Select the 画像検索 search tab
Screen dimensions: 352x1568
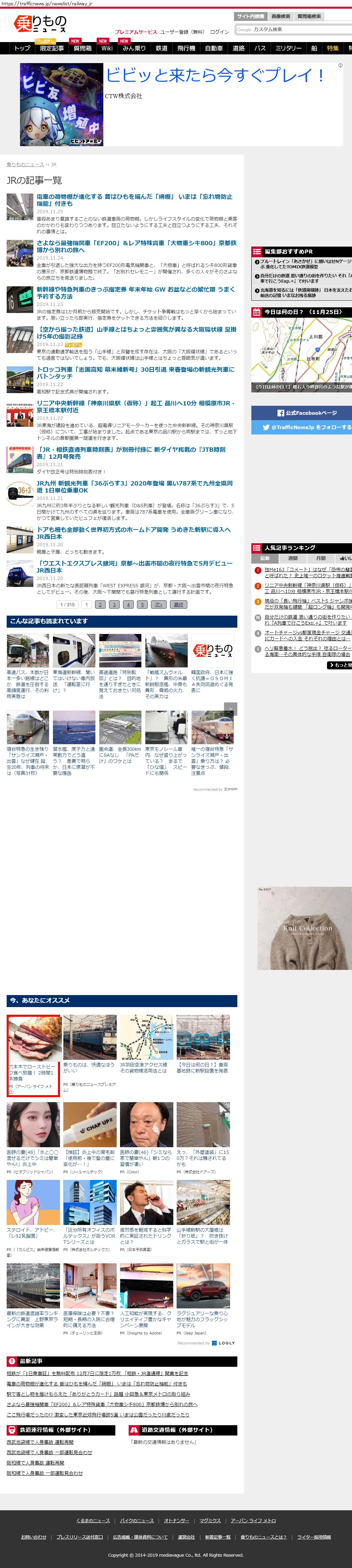tap(280, 16)
